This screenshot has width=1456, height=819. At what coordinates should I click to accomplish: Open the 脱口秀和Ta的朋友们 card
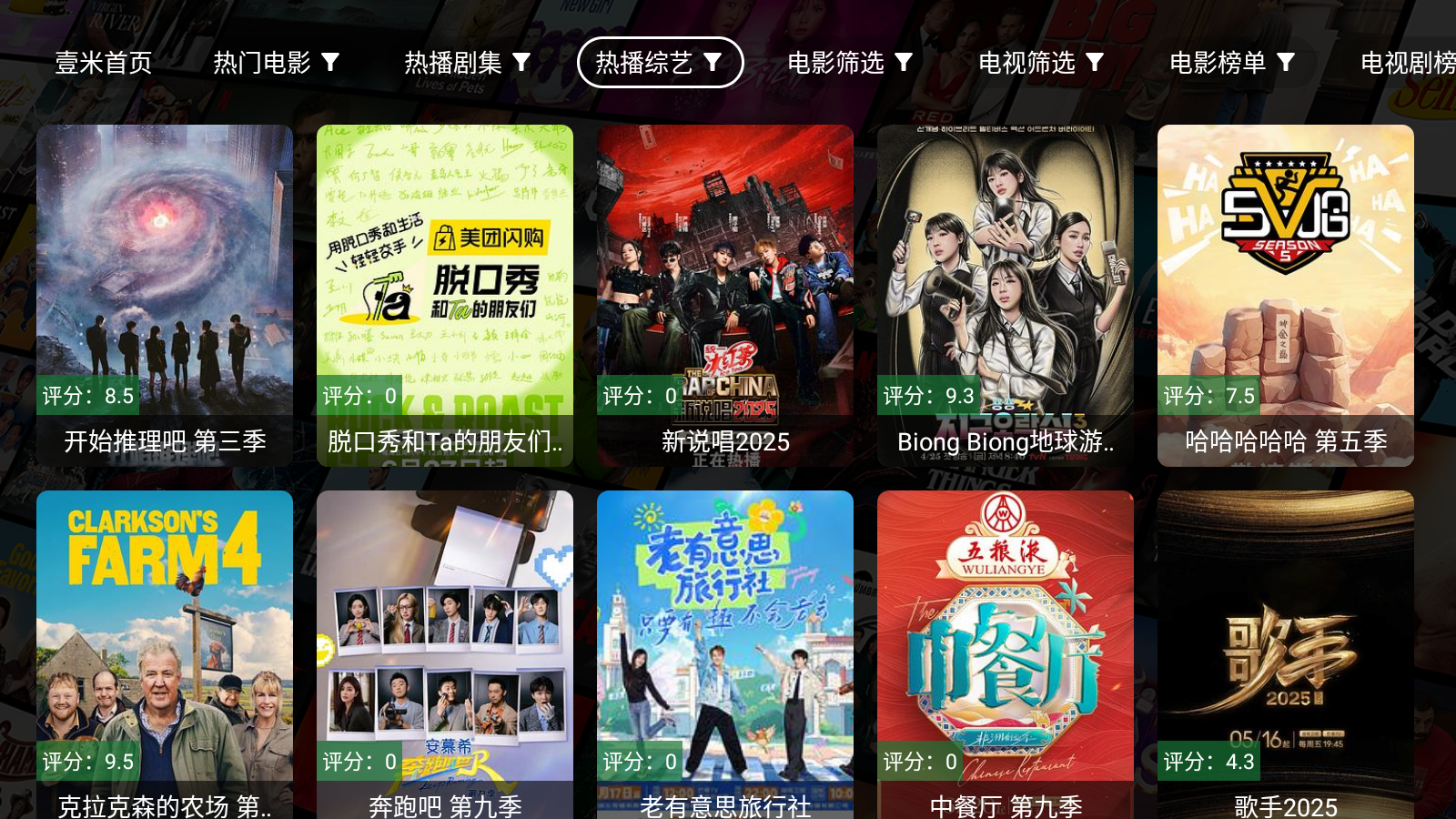445,296
